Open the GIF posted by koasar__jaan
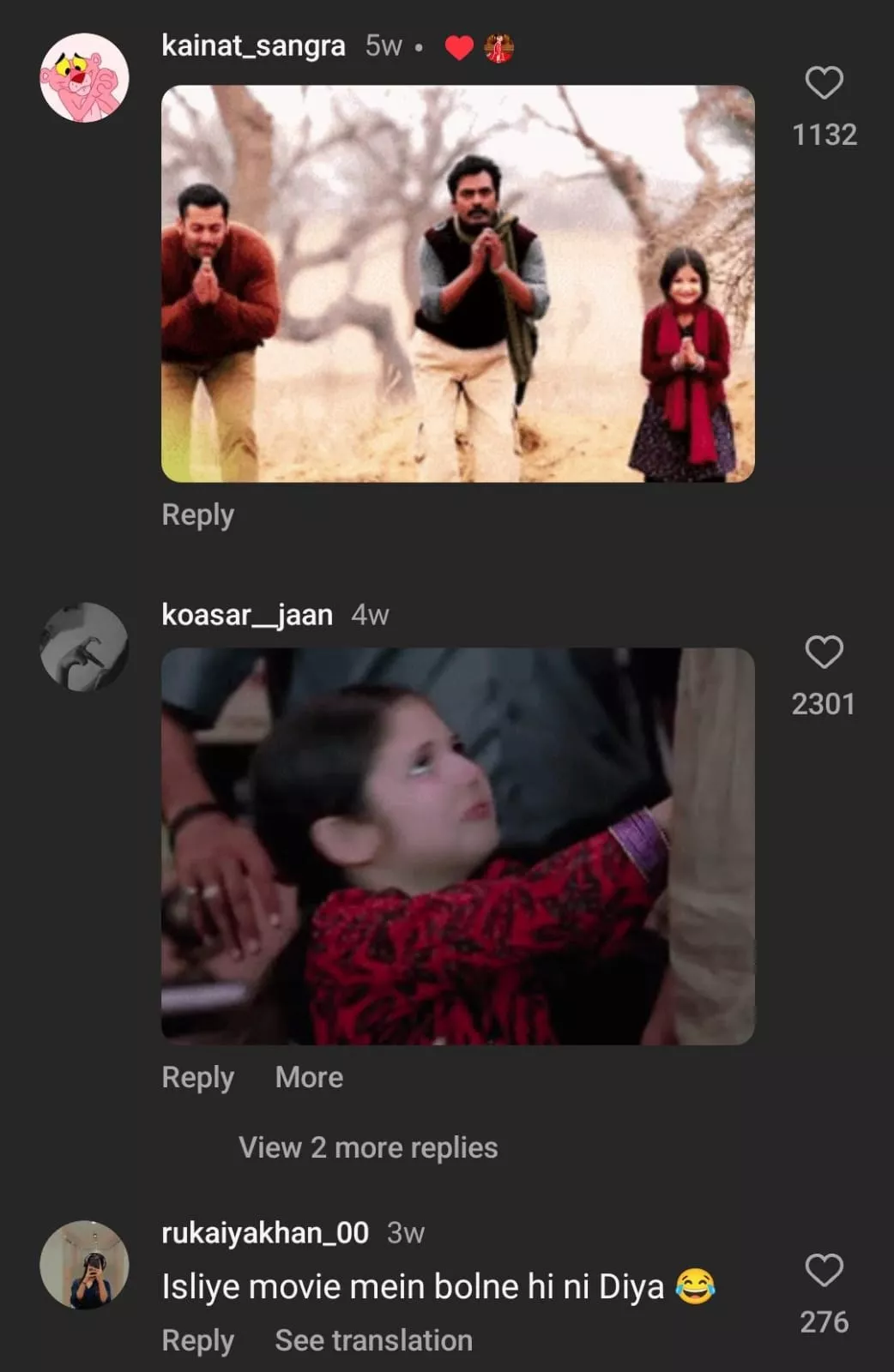 [x=457, y=845]
